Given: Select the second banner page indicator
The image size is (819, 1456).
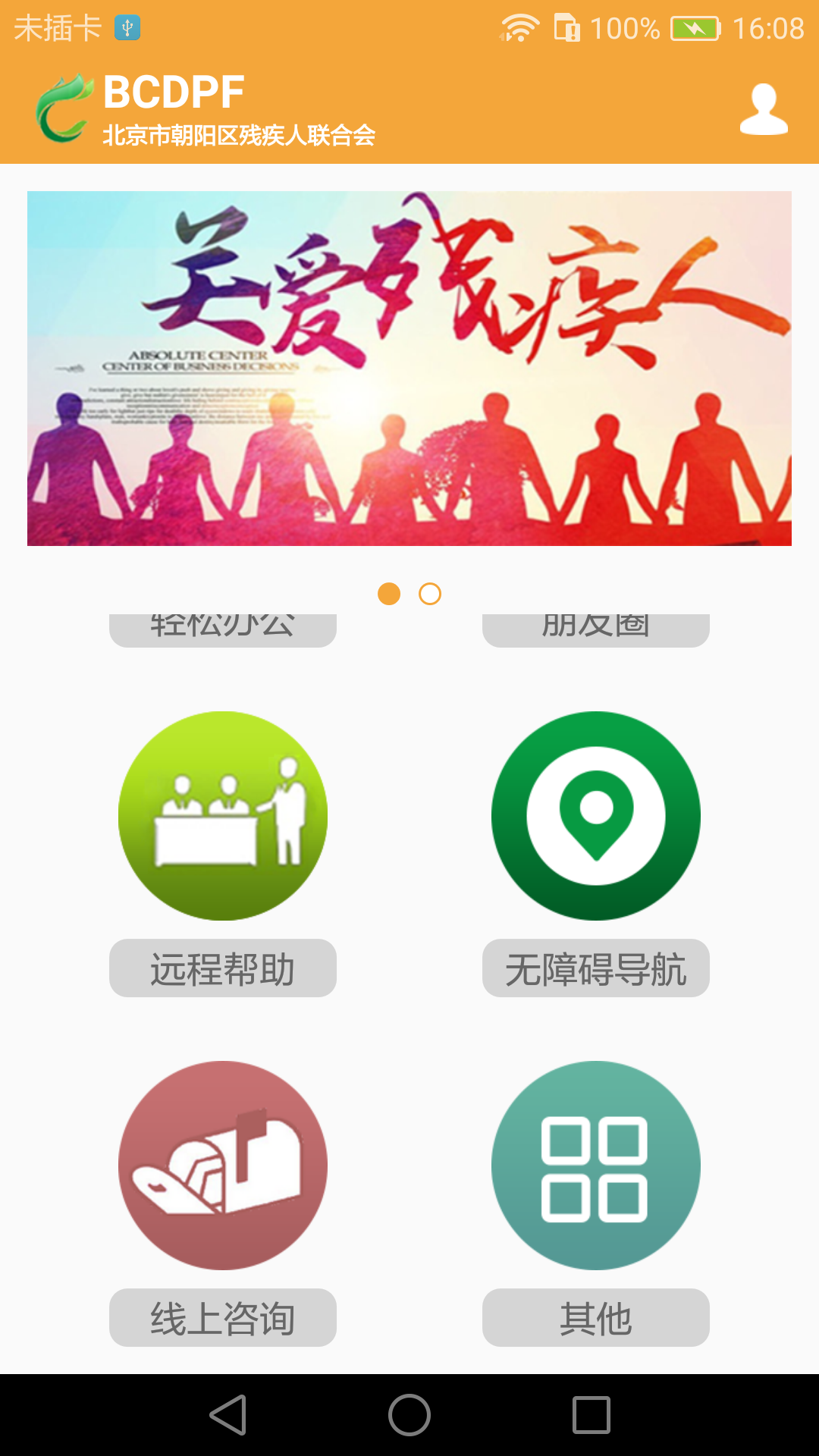Looking at the screenshot, I should click(x=430, y=594).
